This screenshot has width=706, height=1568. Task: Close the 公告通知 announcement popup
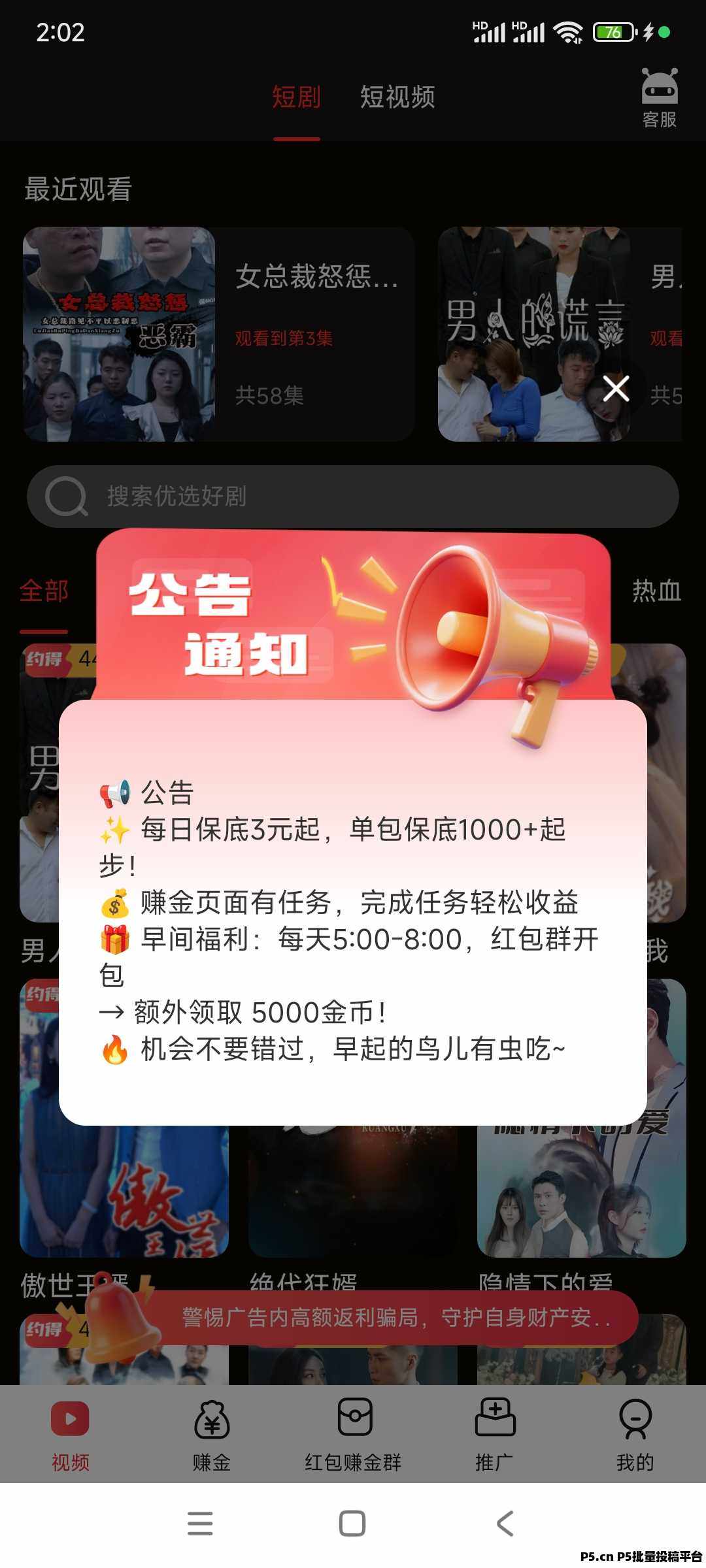click(616, 389)
